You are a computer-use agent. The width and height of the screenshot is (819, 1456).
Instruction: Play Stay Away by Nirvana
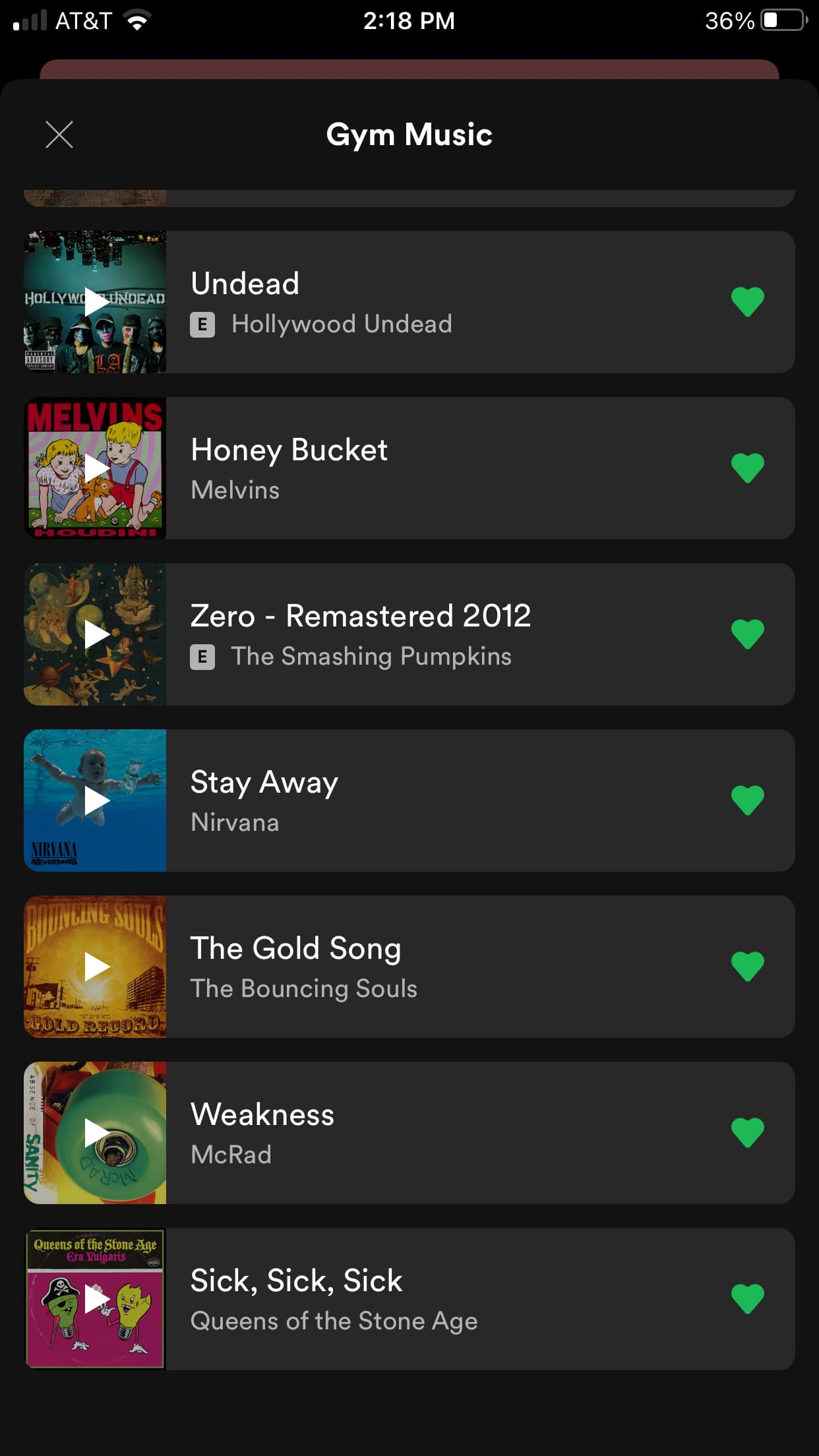coord(96,801)
